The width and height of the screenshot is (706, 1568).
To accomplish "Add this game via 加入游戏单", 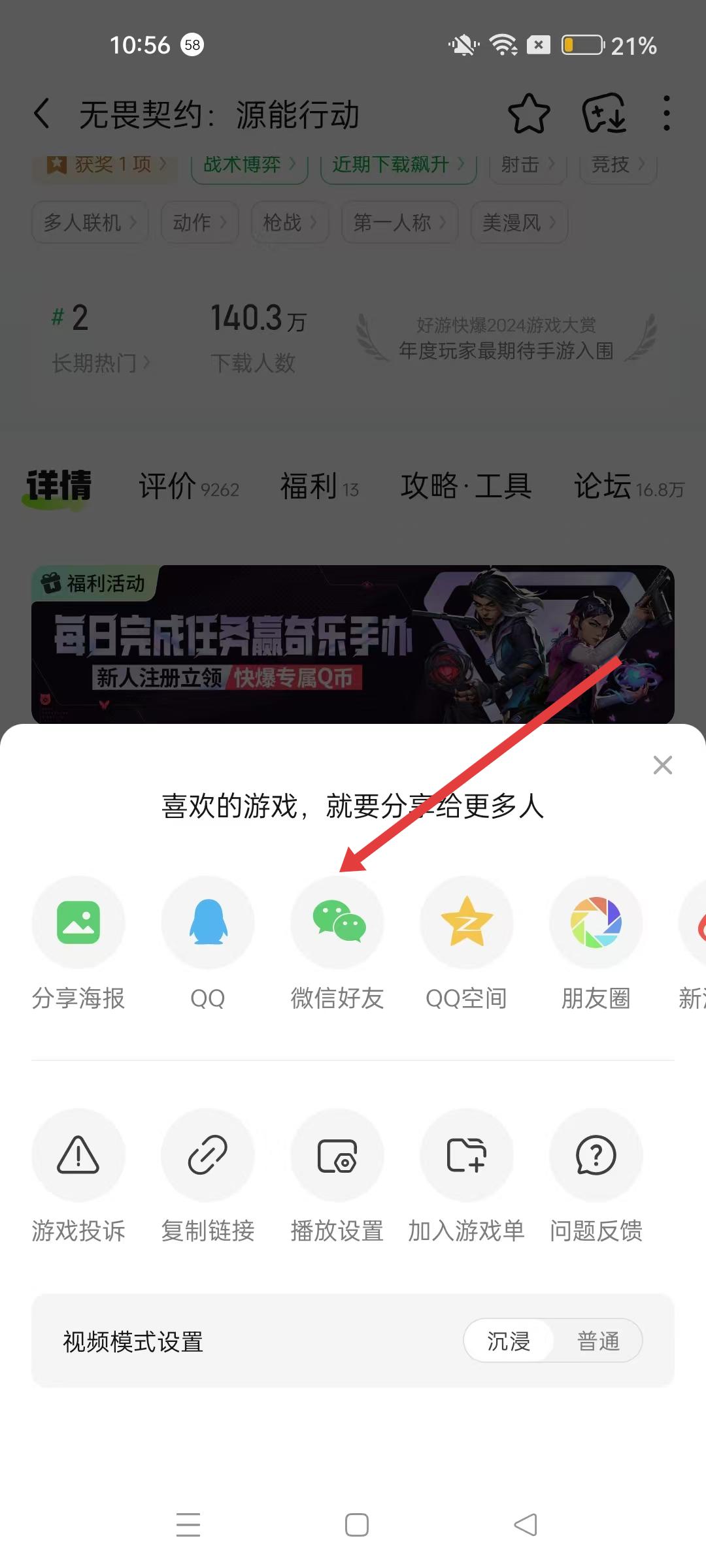I will (x=467, y=1155).
